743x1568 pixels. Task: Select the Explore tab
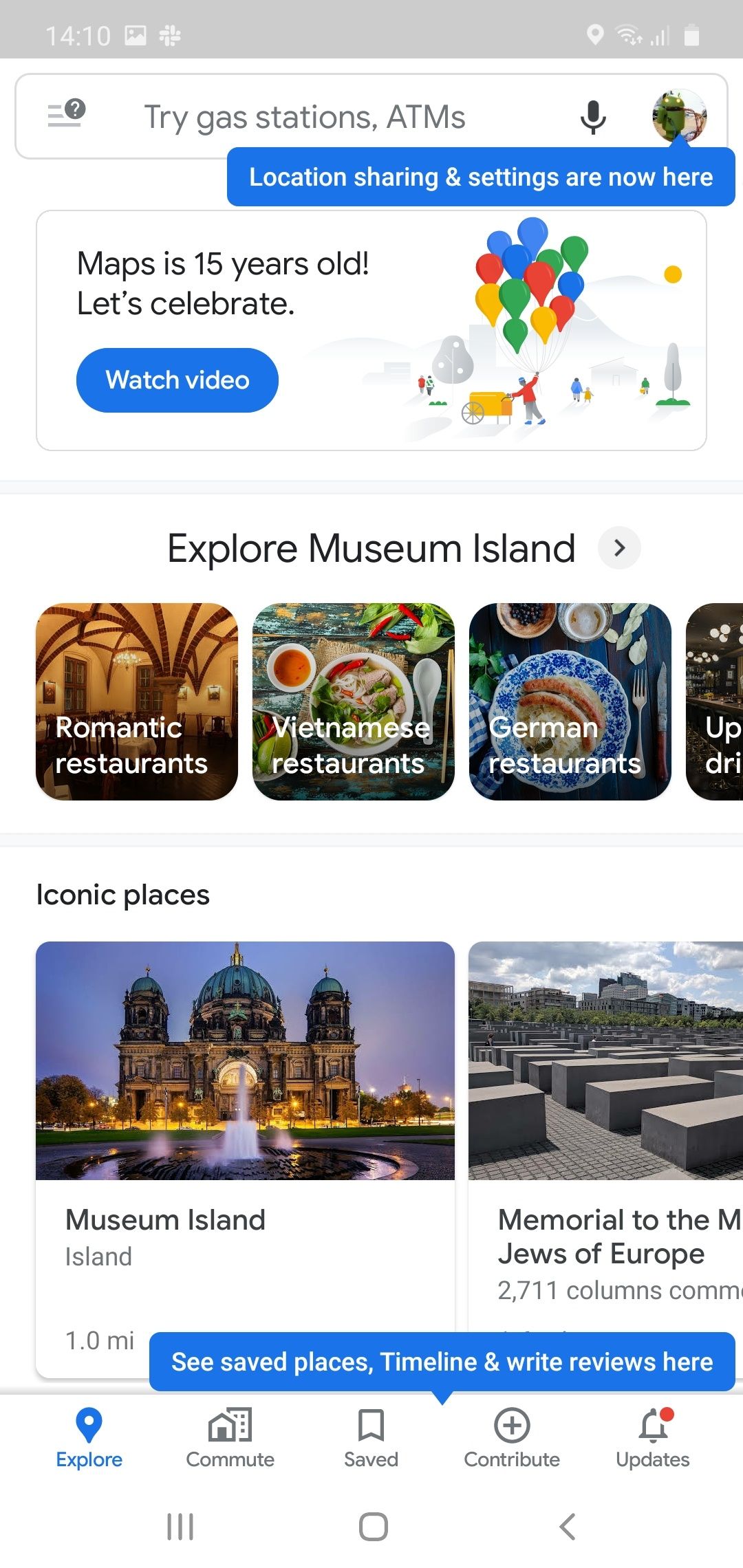coord(89,1437)
